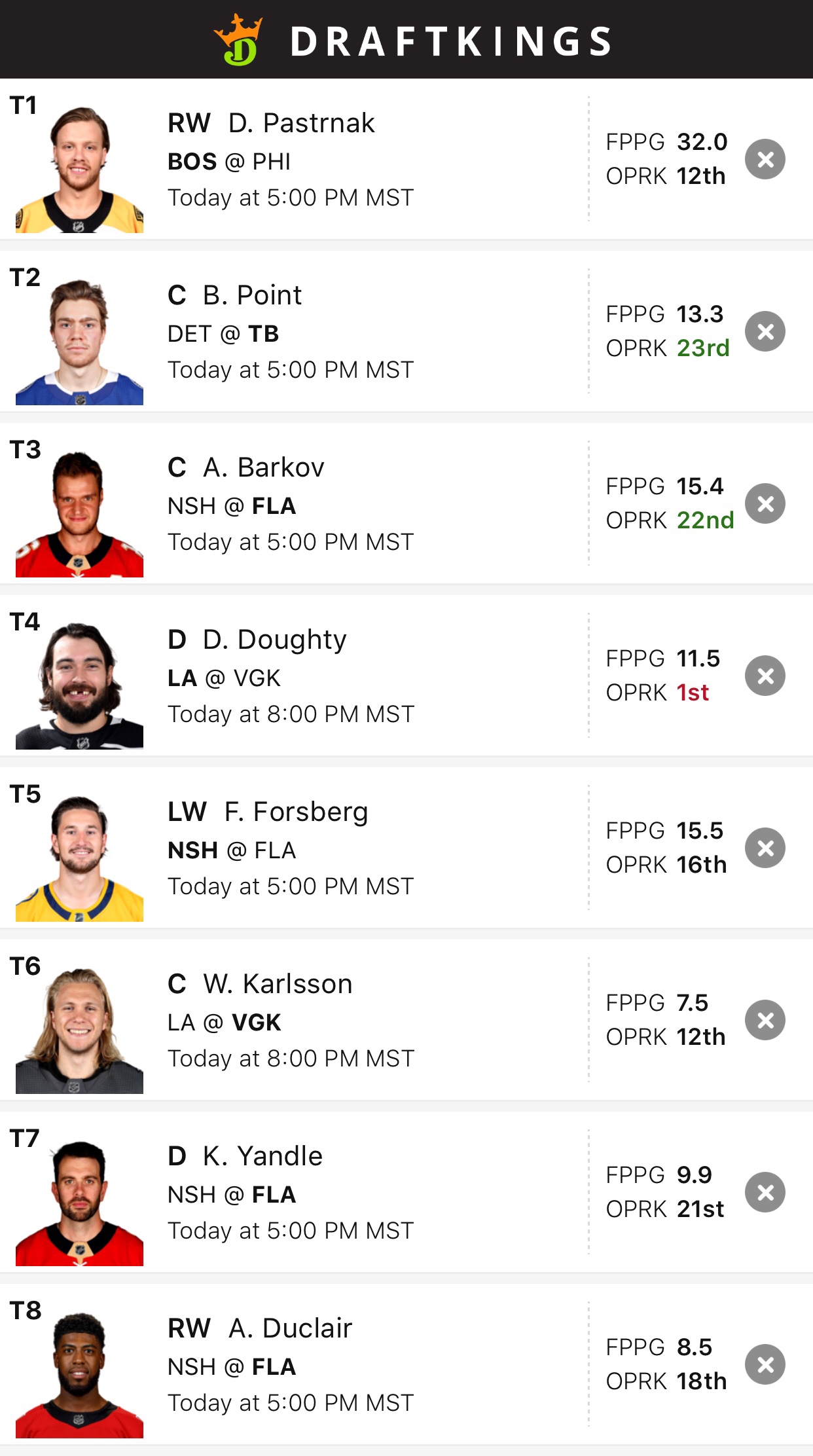Show details for D. Doughty
The image size is (813, 1456).
pos(301,676)
